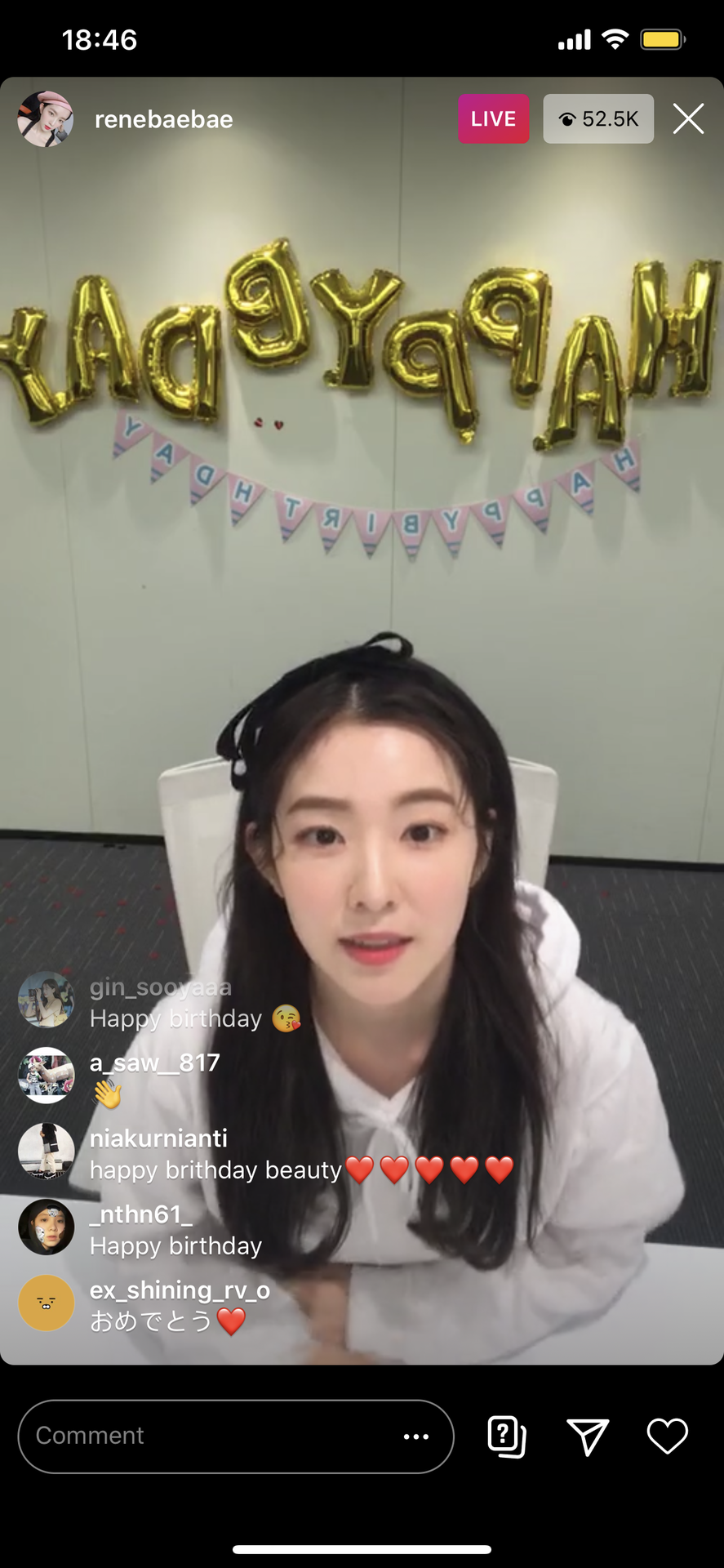View the 52.5K viewers list
The width and height of the screenshot is (724, 1568).
pos(598,119)
